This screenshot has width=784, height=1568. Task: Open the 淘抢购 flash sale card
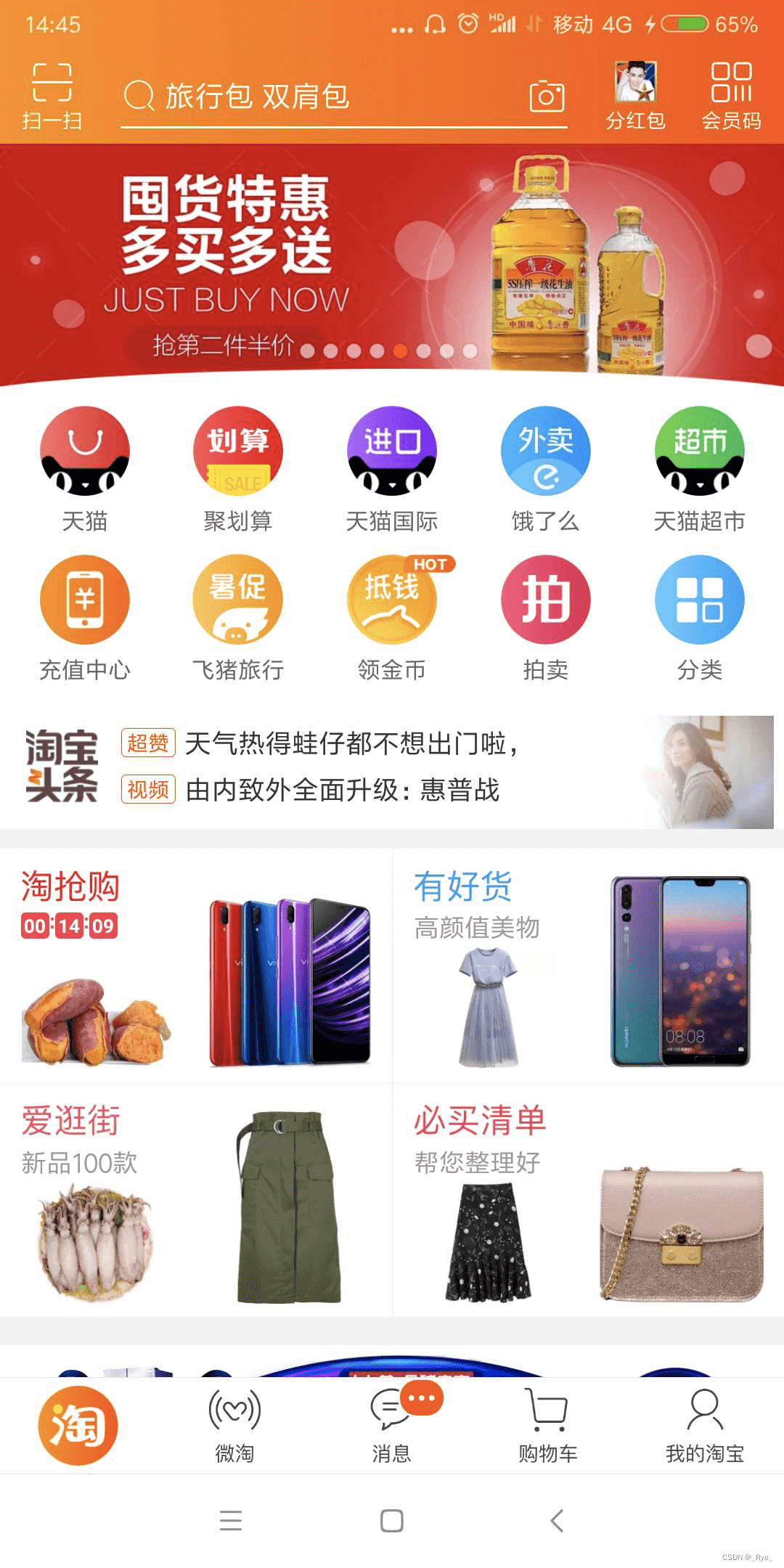coord(196,965)
